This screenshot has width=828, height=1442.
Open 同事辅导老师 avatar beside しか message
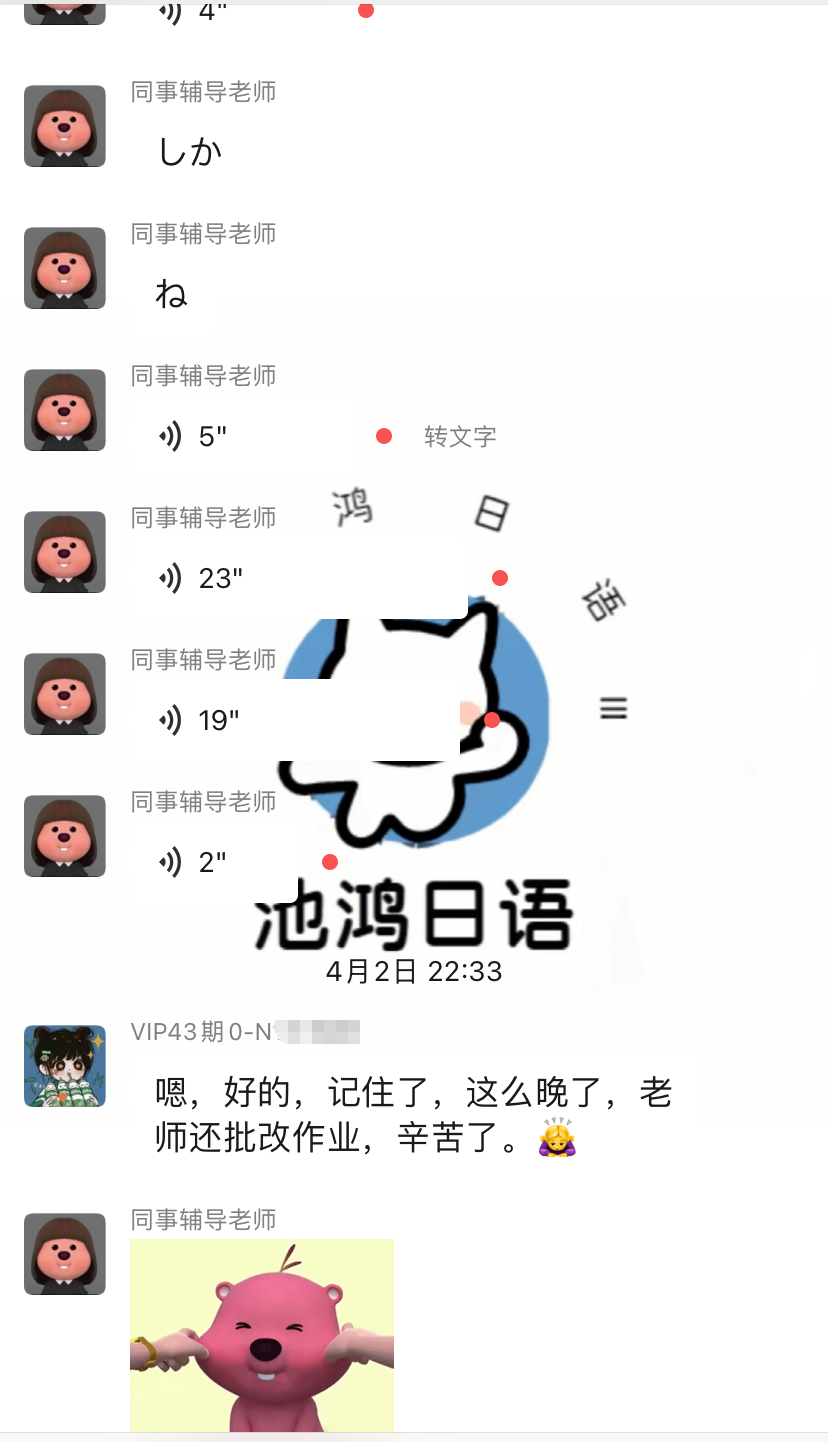(x=65, y=126)
